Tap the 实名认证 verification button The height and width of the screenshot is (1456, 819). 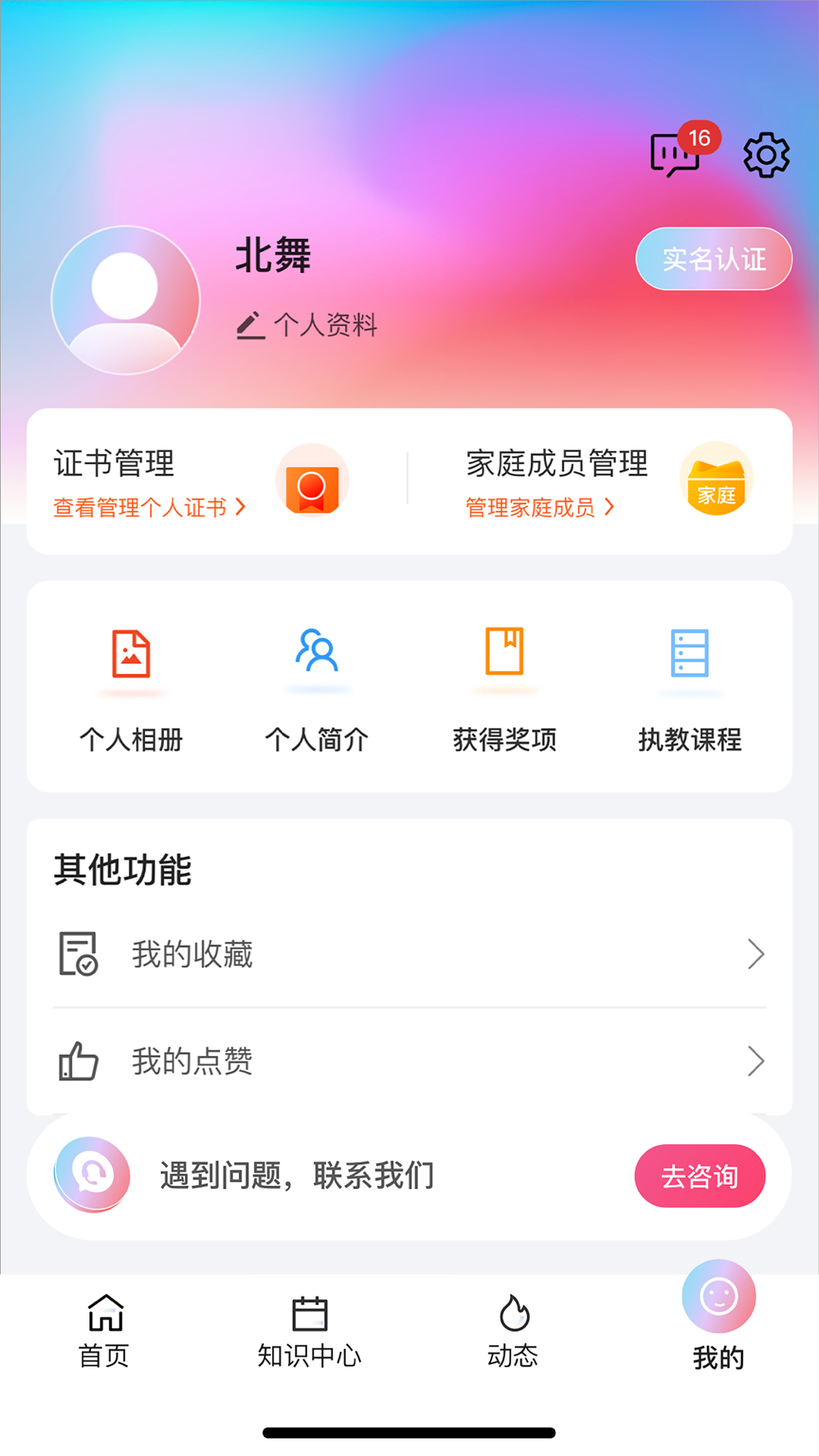tap(713, 259)
